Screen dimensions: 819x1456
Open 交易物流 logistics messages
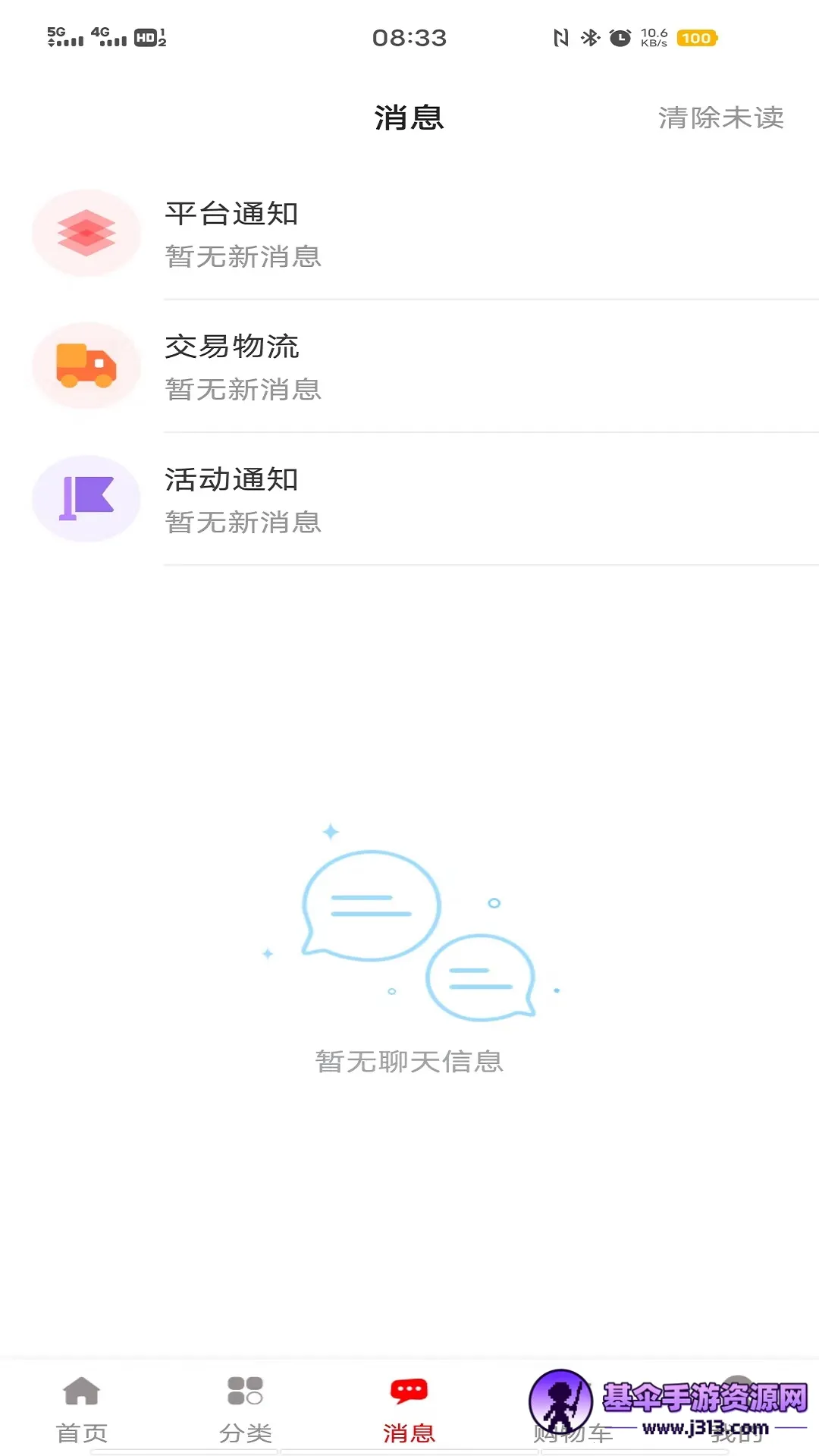409,367
